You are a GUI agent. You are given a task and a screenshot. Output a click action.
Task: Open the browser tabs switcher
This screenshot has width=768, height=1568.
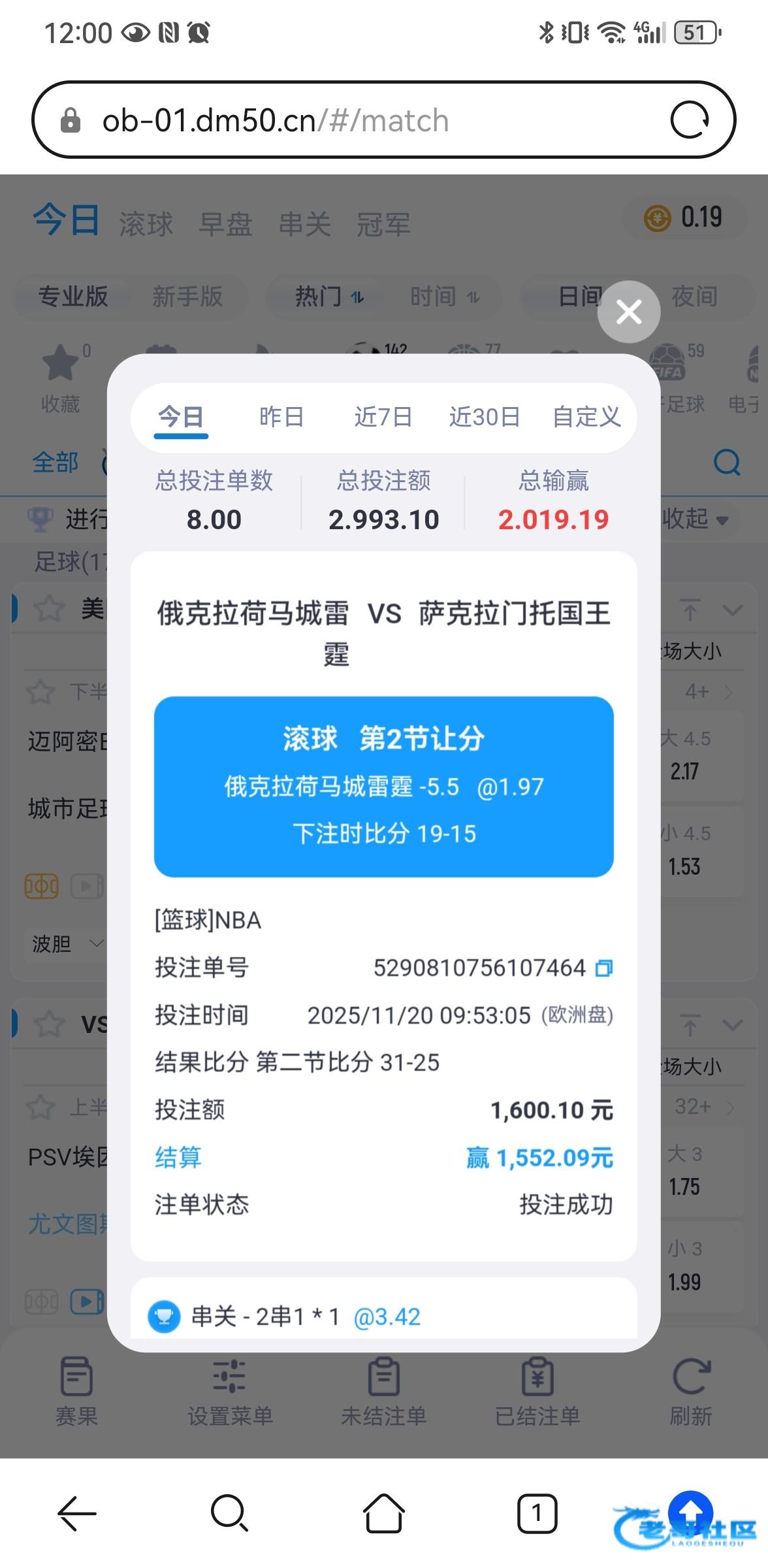coord(537,1512)
